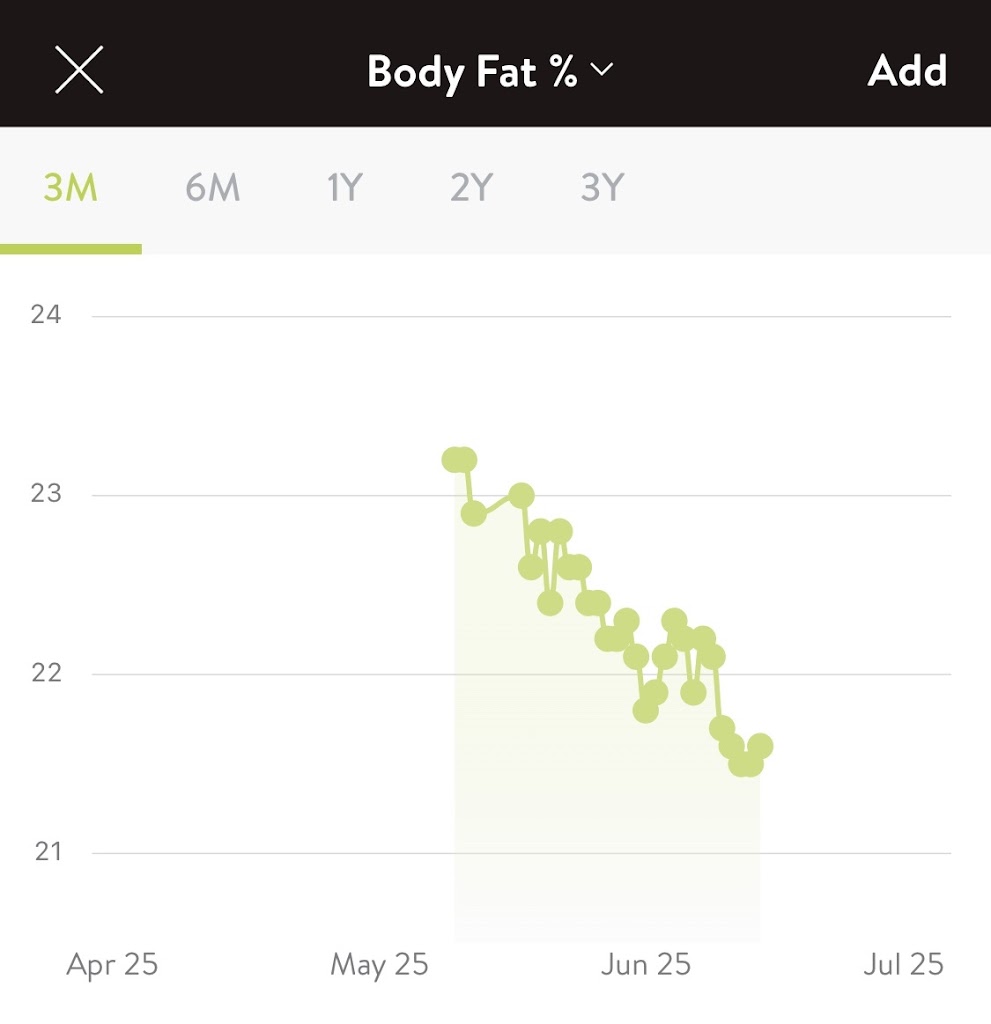991x1024 pixels.
Task: Switch to the 2Y range tab
Action: (472, 188)
